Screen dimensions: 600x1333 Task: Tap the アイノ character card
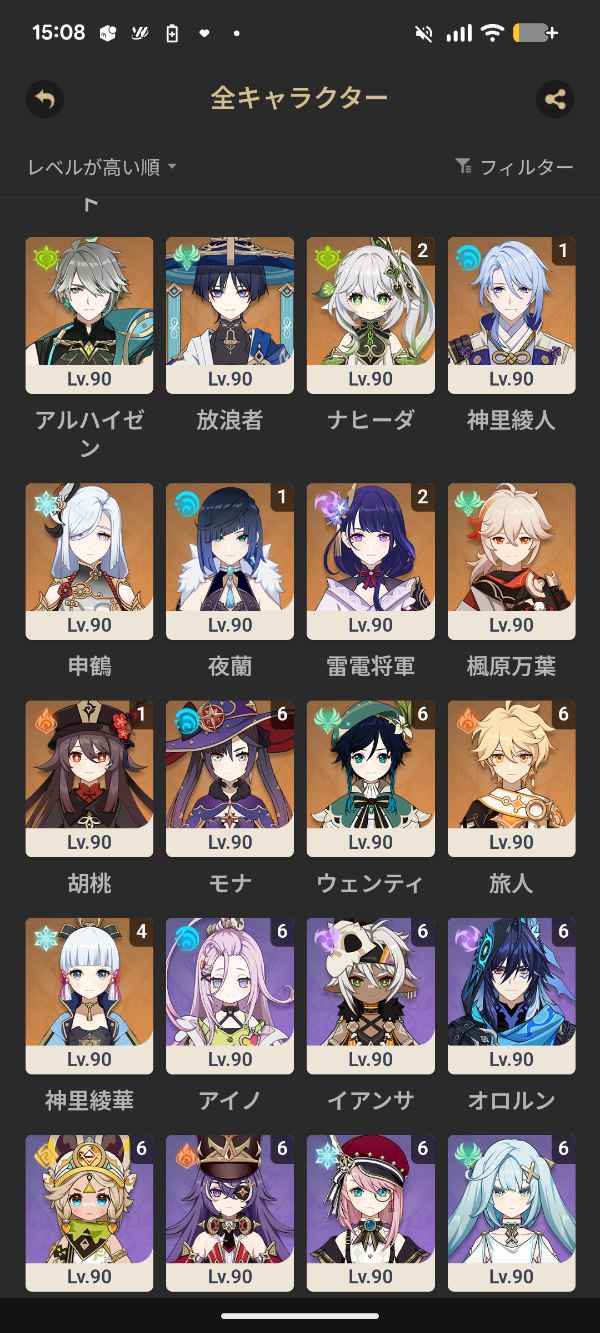pyautogui.click(x=230, y=996)
